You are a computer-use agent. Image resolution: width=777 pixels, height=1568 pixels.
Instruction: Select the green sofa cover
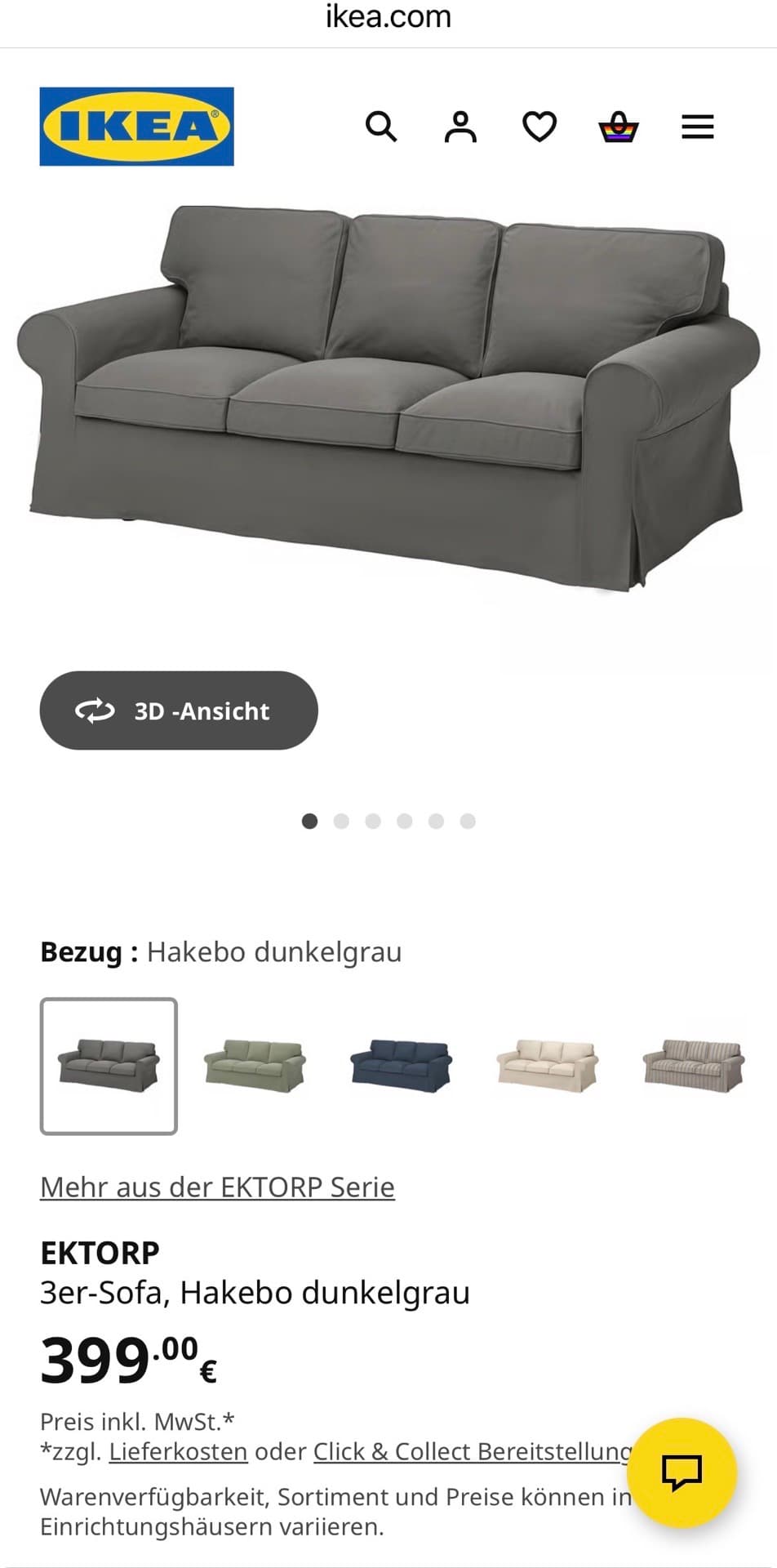pyautogui.click(x=255, y=1066)
